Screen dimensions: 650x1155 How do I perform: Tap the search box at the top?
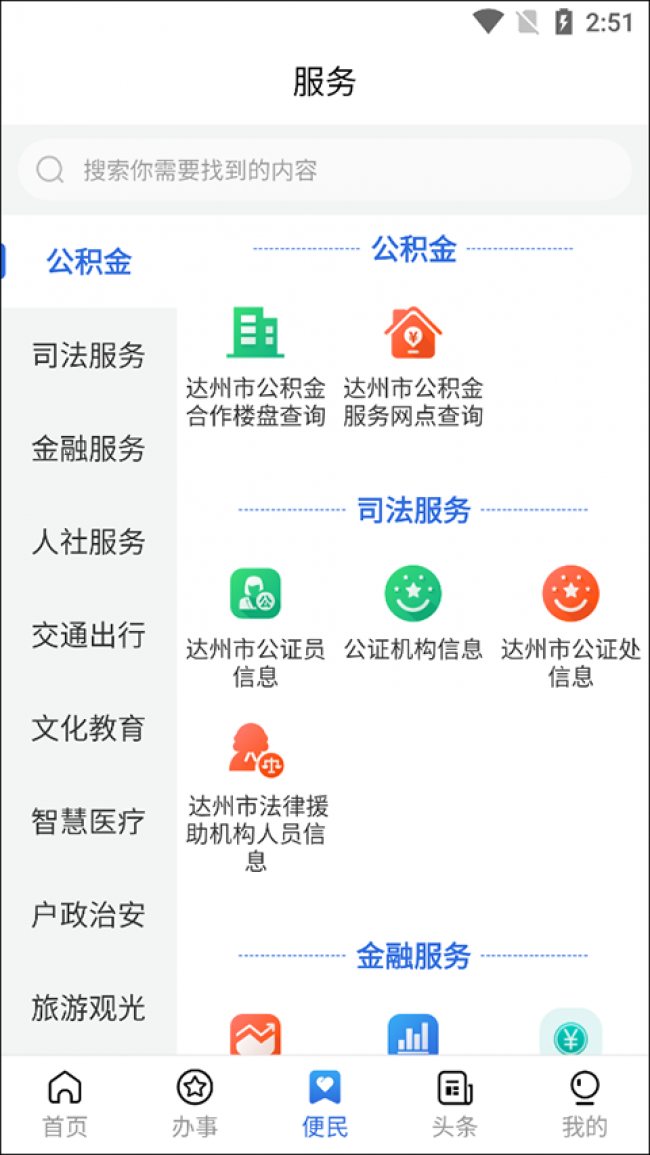(x=325, y=170)
